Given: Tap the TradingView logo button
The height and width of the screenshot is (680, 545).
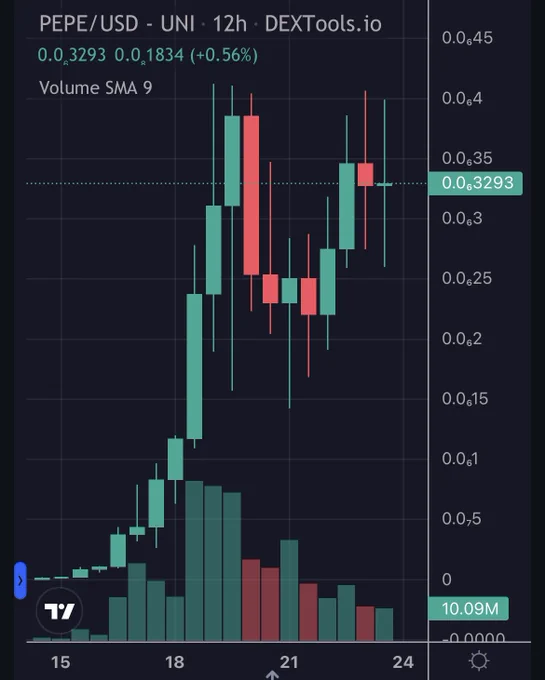Looking at the screenshot, I should (59, 611).
